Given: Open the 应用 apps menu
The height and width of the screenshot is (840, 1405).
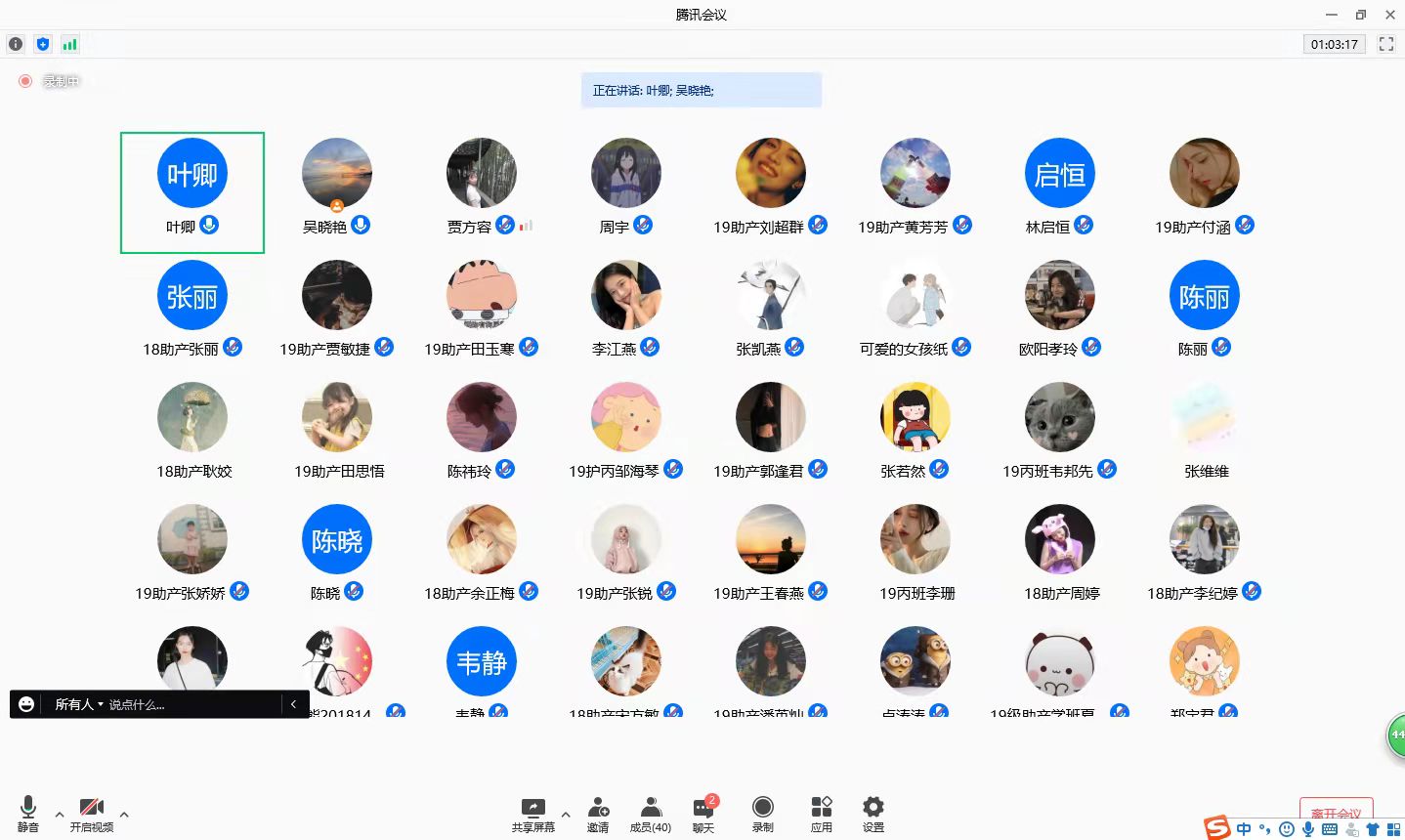Looking at the screenshot, I should tap(822, 813).
